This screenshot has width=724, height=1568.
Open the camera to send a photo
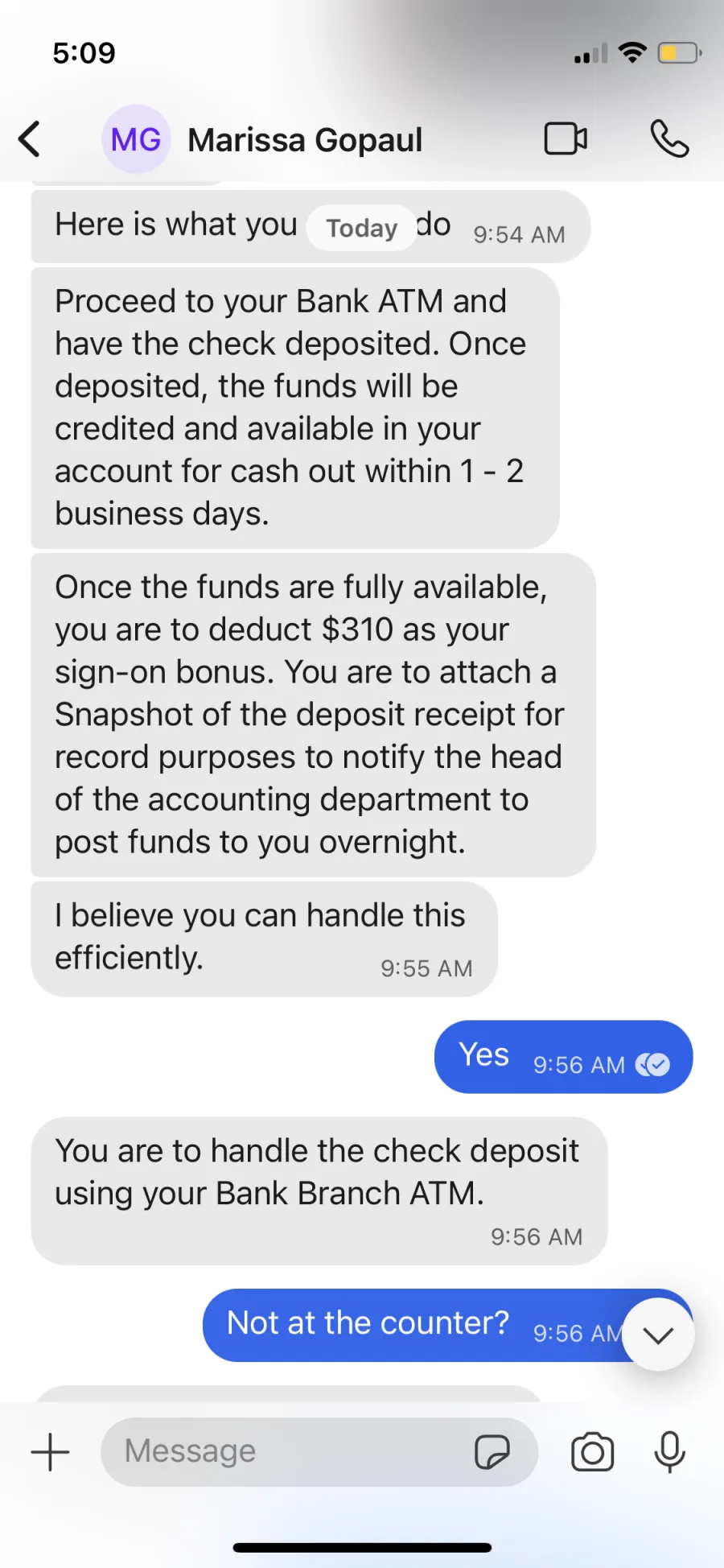coord(592,1452)
